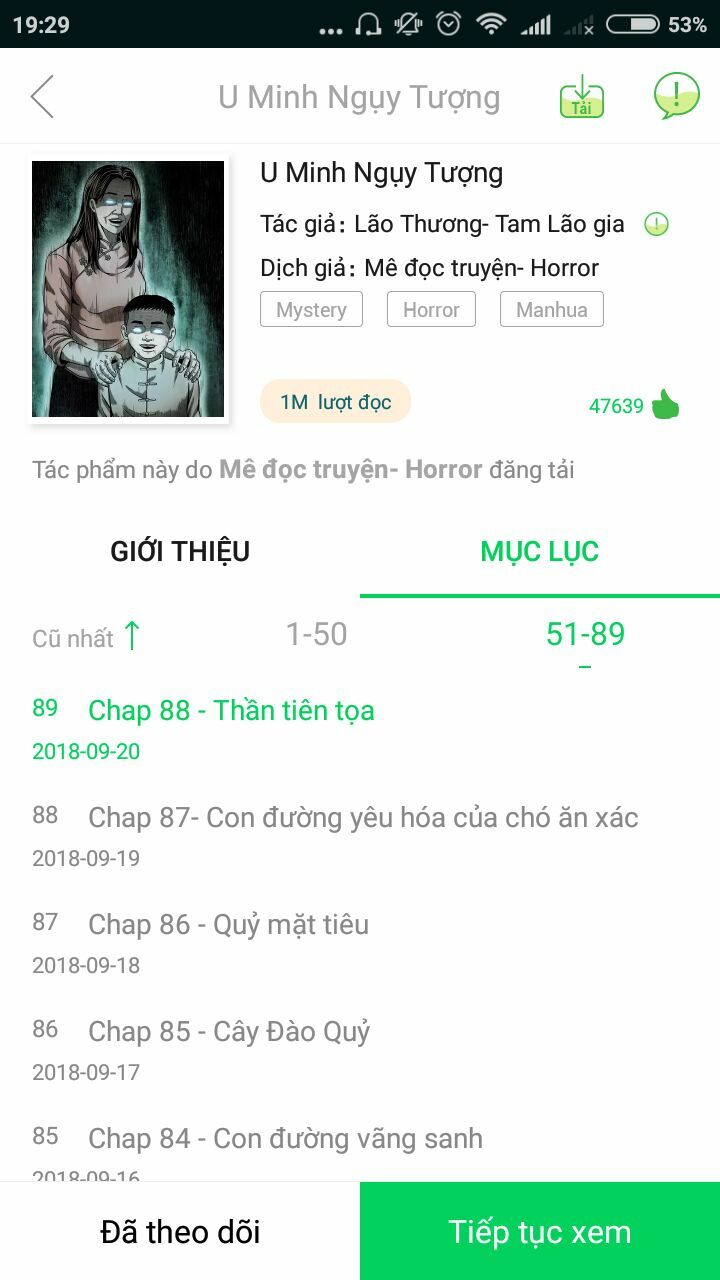This screenshot has height=1280, width=720.
Task: Open the Mystery tag filter
Action: pos(311,310)
